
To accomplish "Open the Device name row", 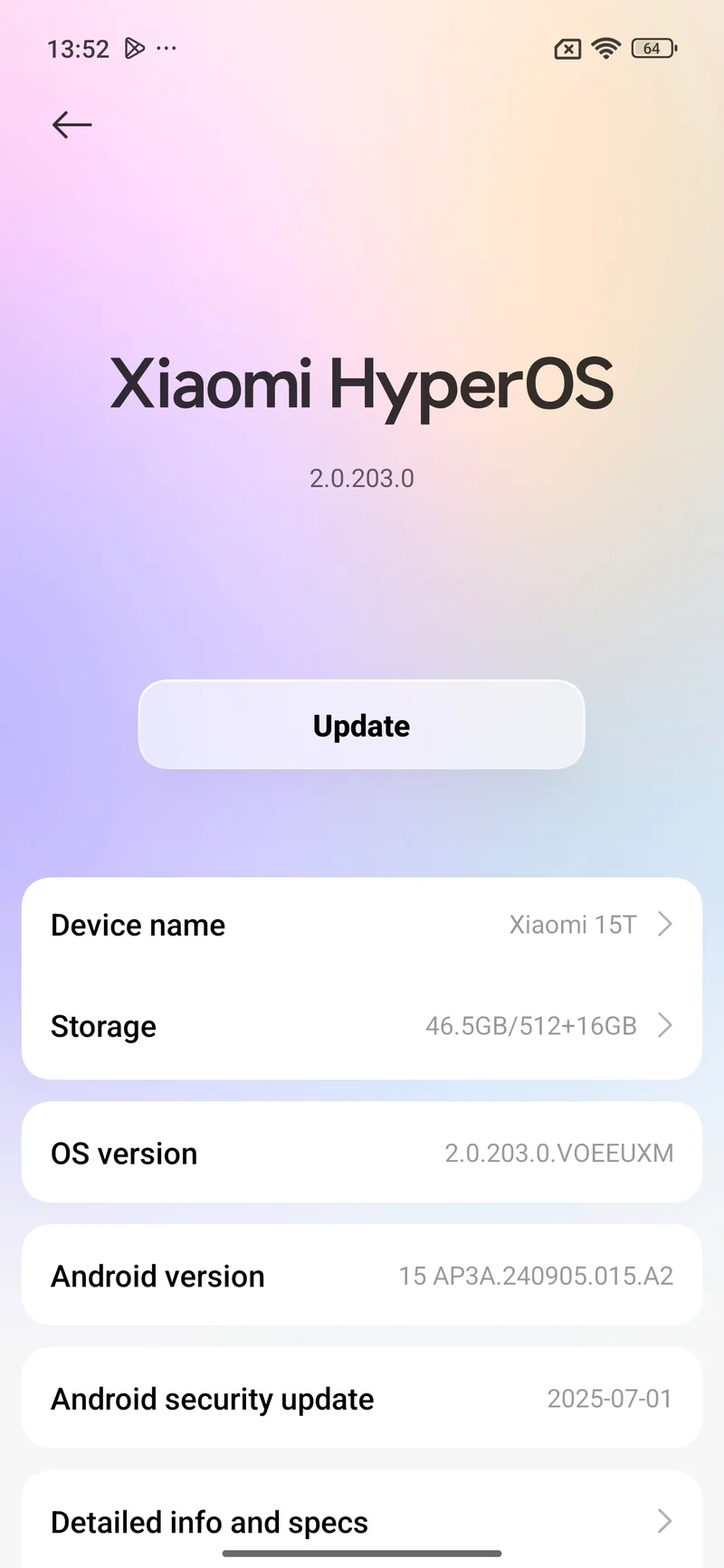I will point(362,926).
